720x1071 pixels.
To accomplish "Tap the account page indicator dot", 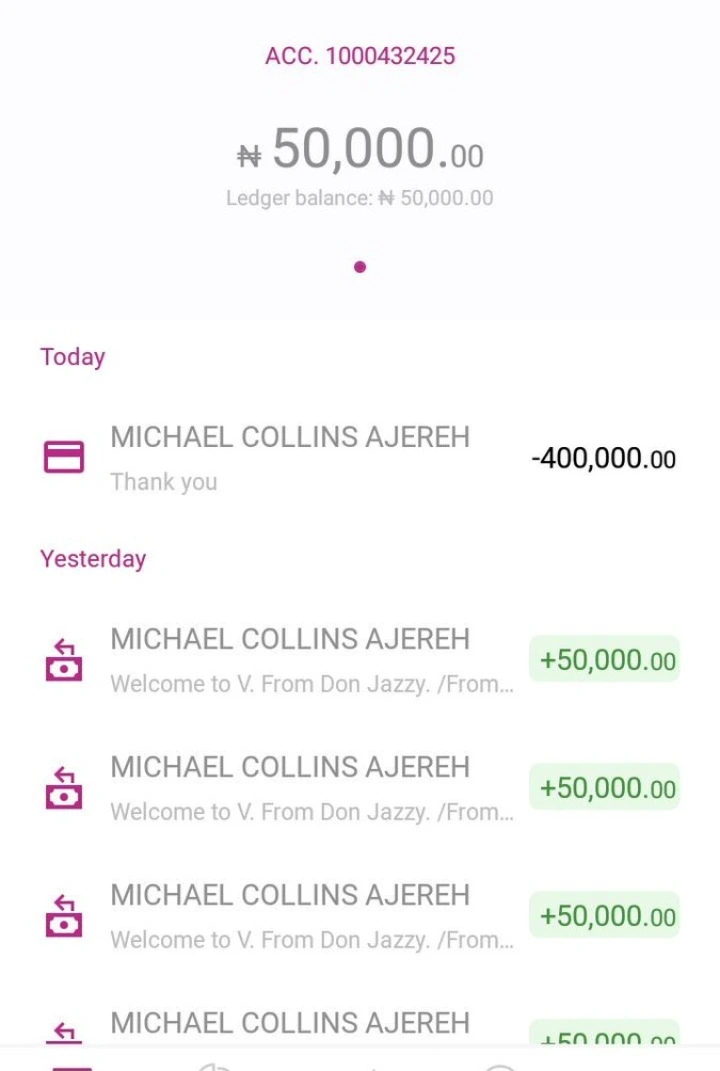I will pos(360,267).
